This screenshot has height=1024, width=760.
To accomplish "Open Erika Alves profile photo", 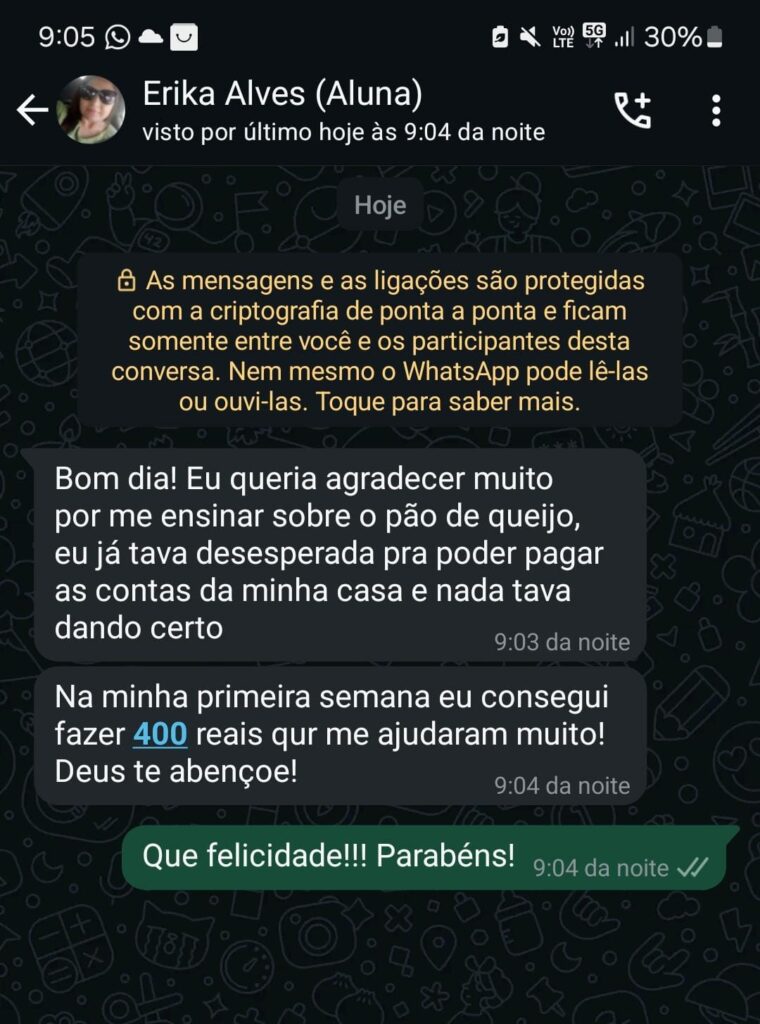I will pyautogui.click(x=91, y=111).
